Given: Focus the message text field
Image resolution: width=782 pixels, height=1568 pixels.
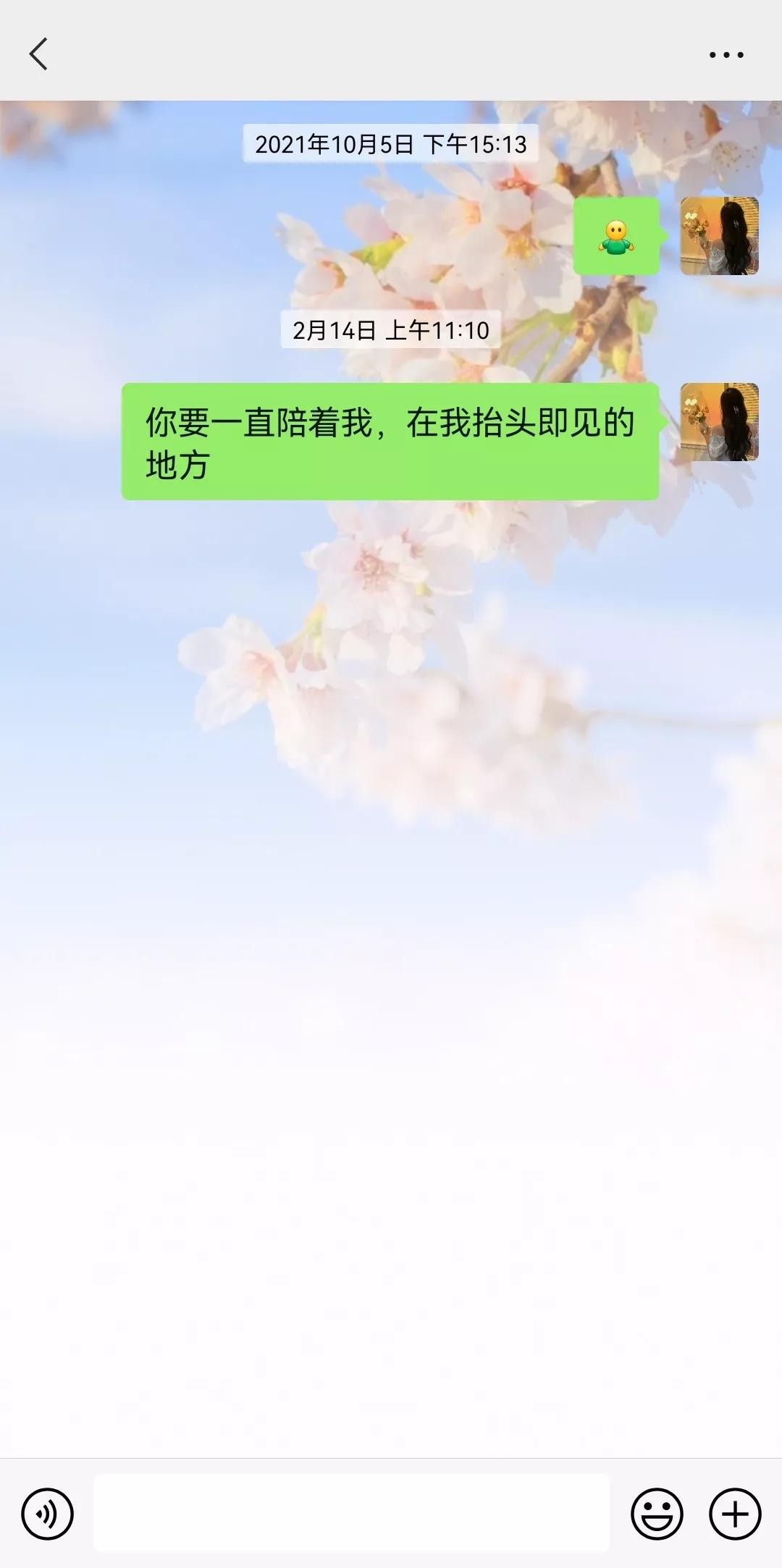Looking at the screenshot, I should pyautogui.click(x=351, y=1513).
